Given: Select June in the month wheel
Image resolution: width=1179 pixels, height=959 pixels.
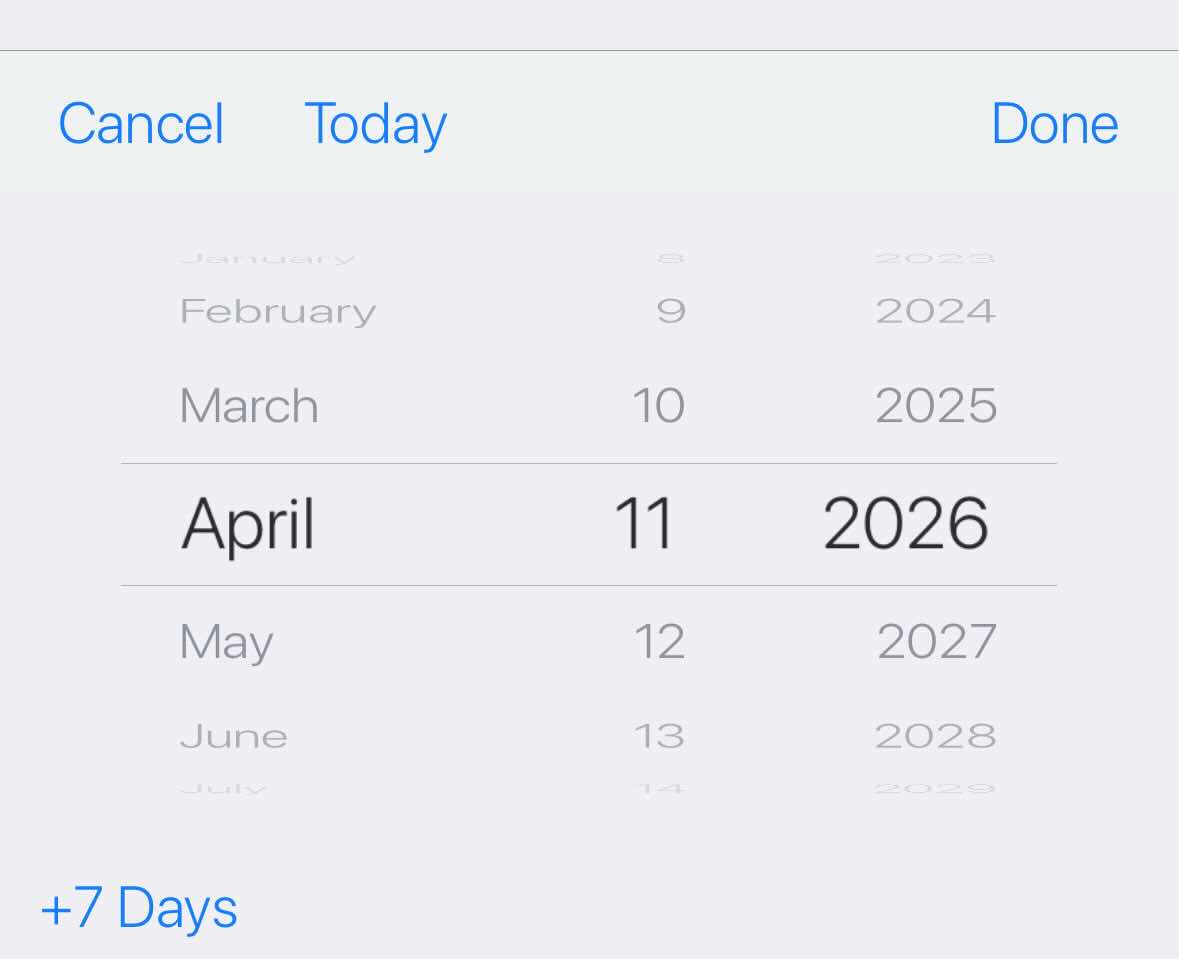Looking at the screenshot, I should (234, 737).
